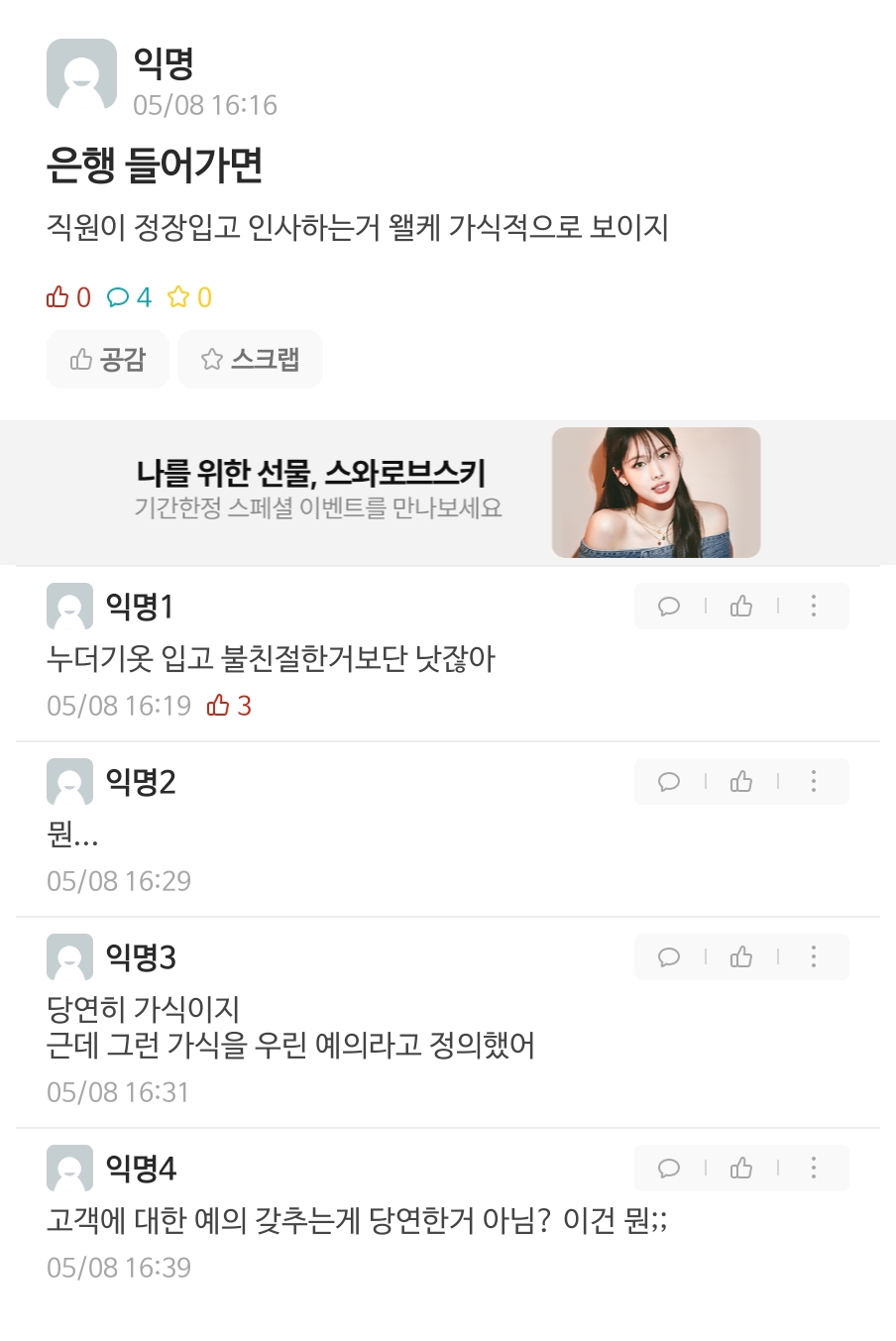This screenshot has width=896, height=1341.
Task: Open more options for 익명3's comment
Action: click(814, 956)
